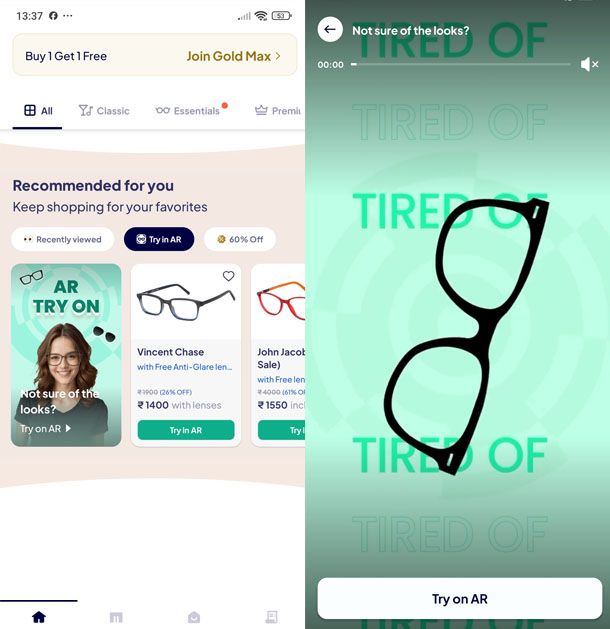Tap the Try on AR button
The image size is (610, 629).
[x=459, y=599]
